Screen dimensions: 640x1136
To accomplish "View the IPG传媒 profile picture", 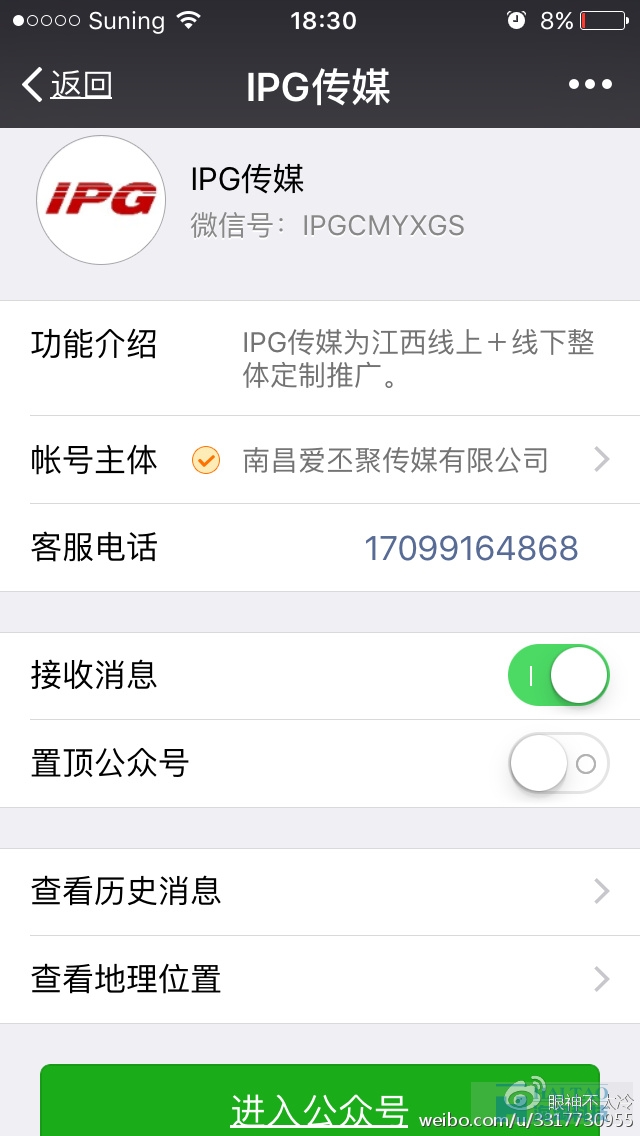I will coord(101,200).
